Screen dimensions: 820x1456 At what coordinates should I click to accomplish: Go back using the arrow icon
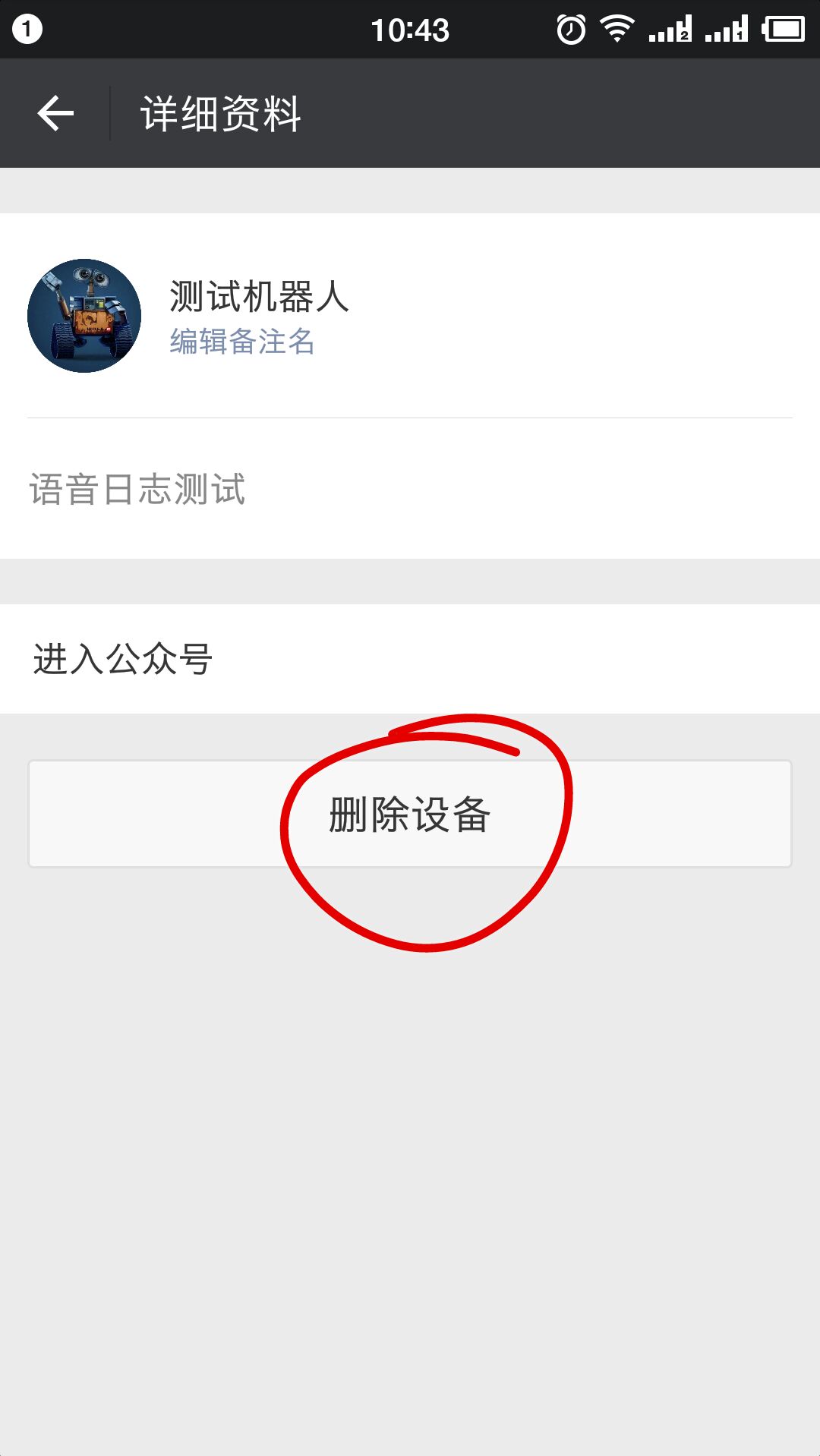click(x=55, y=114)
